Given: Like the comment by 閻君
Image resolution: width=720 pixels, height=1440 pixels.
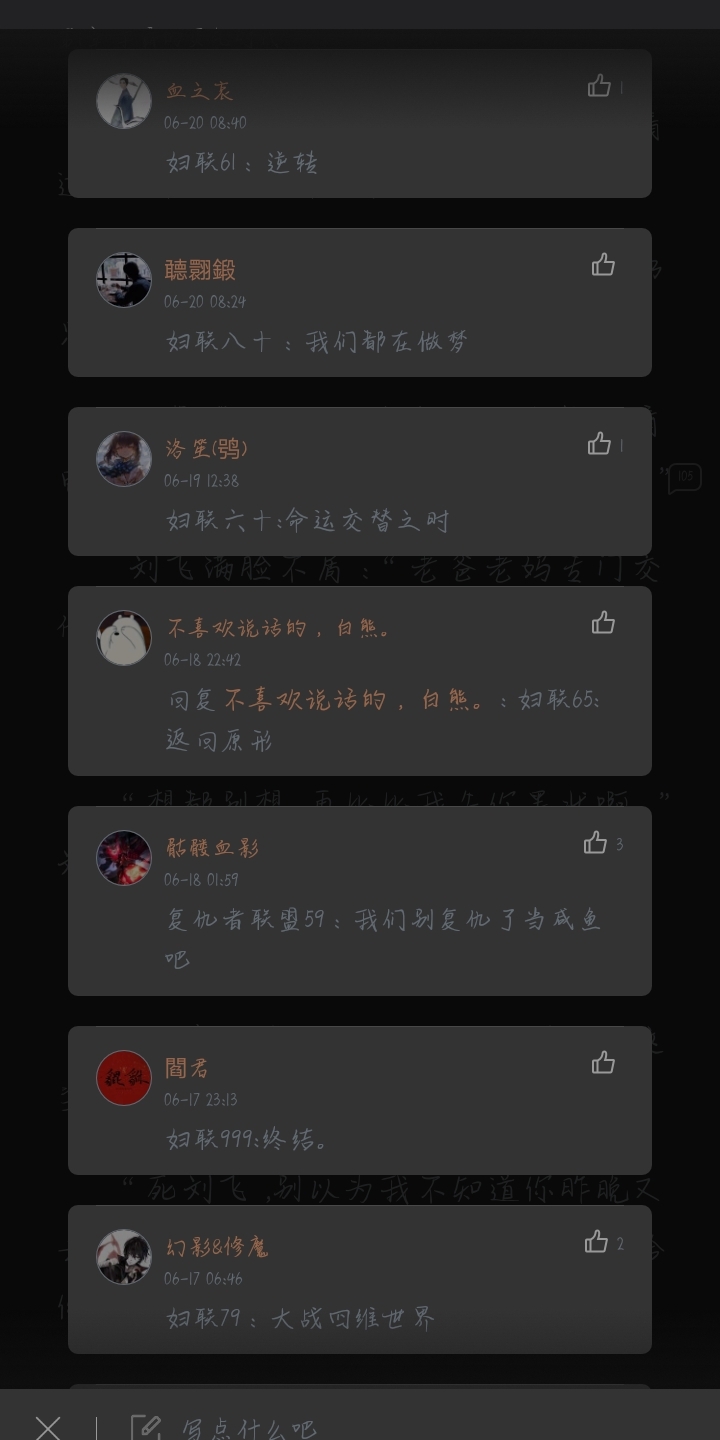Looking at the screenshot, I should pos(603,1063).
